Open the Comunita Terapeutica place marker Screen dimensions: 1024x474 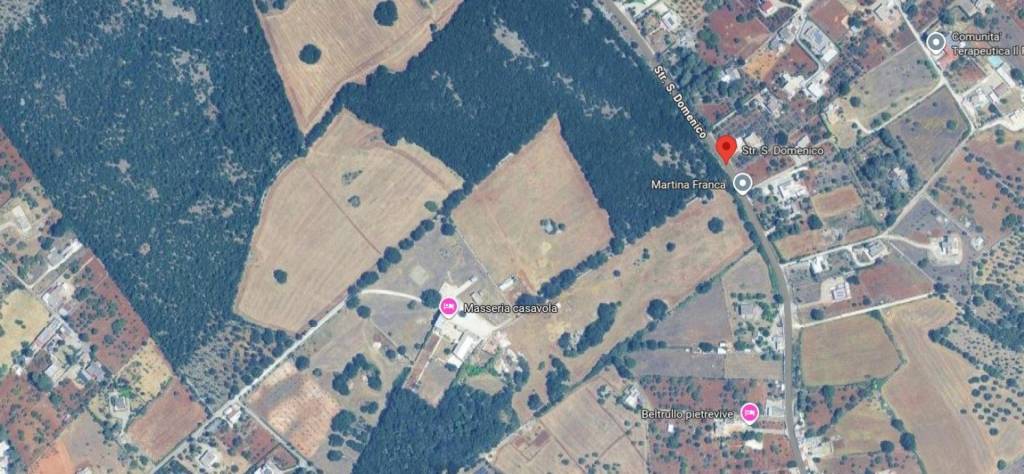pyautogui.click(x=936, y=41)
